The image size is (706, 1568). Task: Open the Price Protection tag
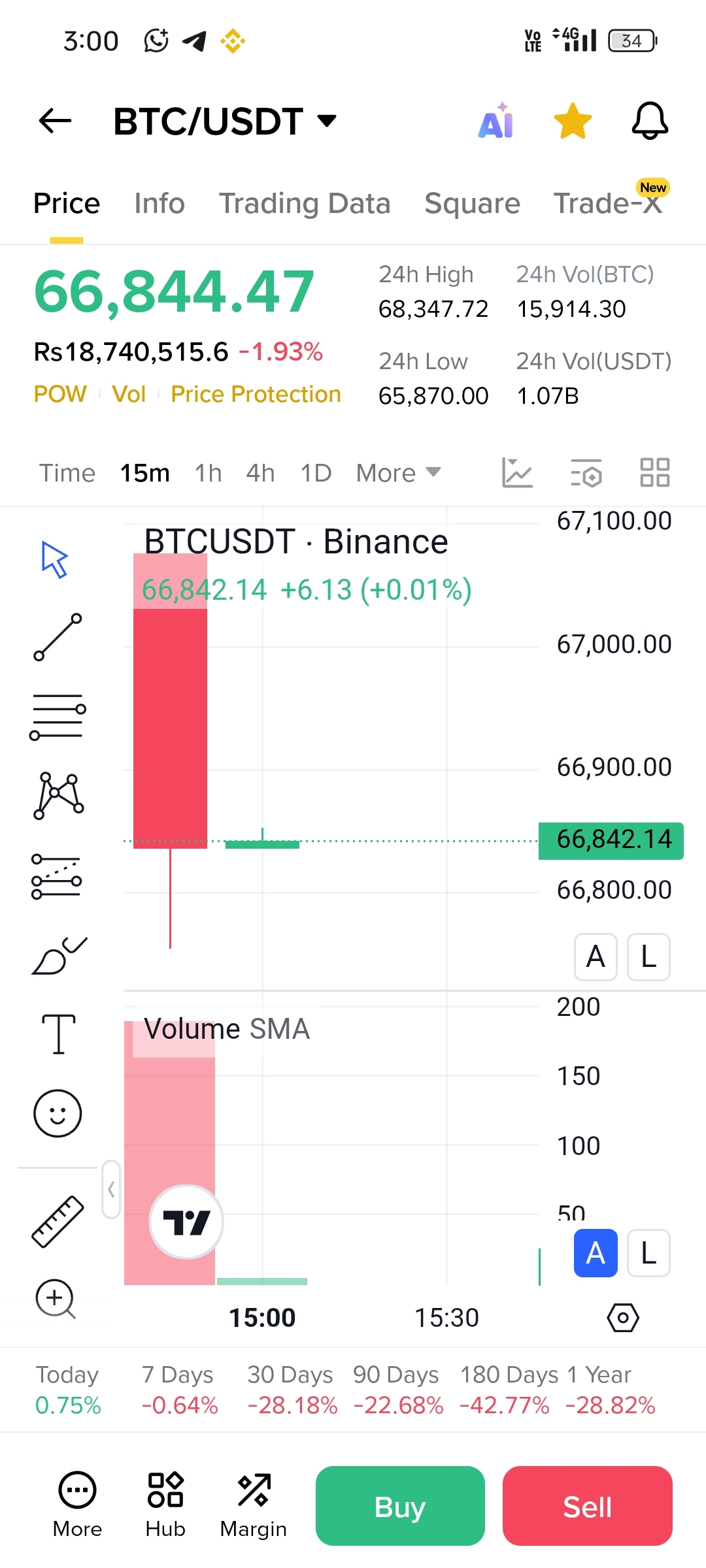tap(256, 394)
